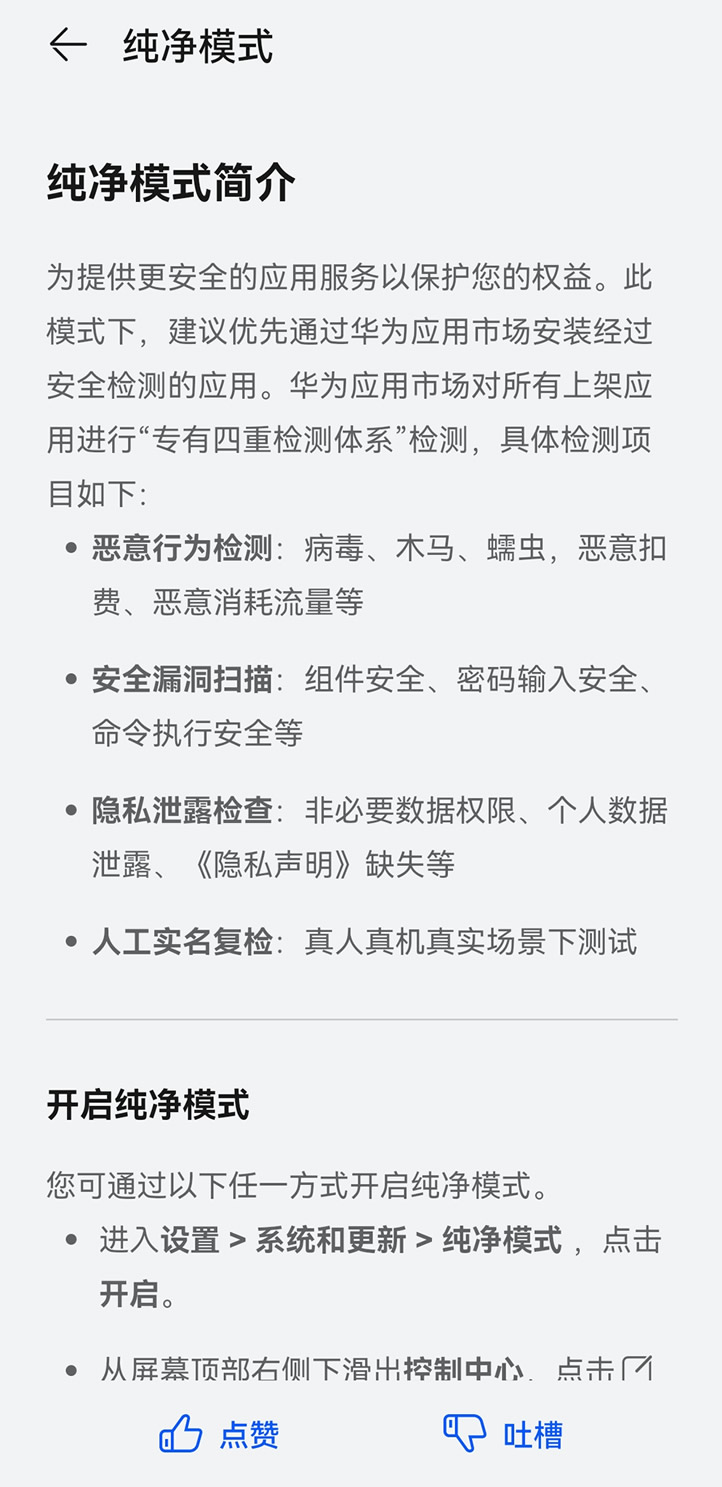This screenshot has width=722, height=1487.
Task: Go back from 纯净模式 page
Action: [x=68, y=45]
